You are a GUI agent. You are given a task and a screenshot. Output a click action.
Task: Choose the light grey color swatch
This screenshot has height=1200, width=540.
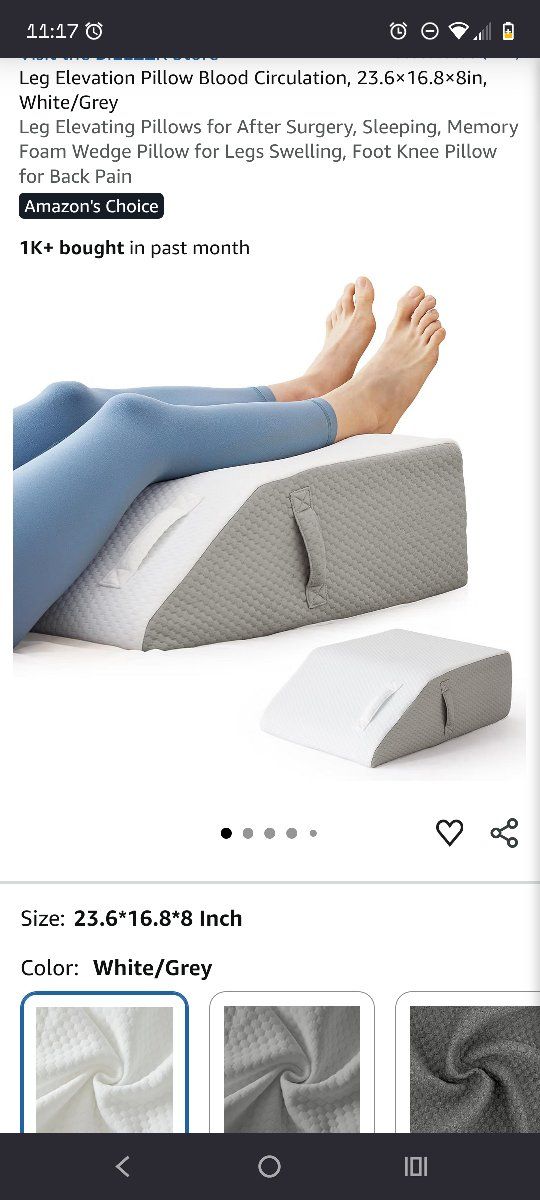click(x=291, y=1062)
